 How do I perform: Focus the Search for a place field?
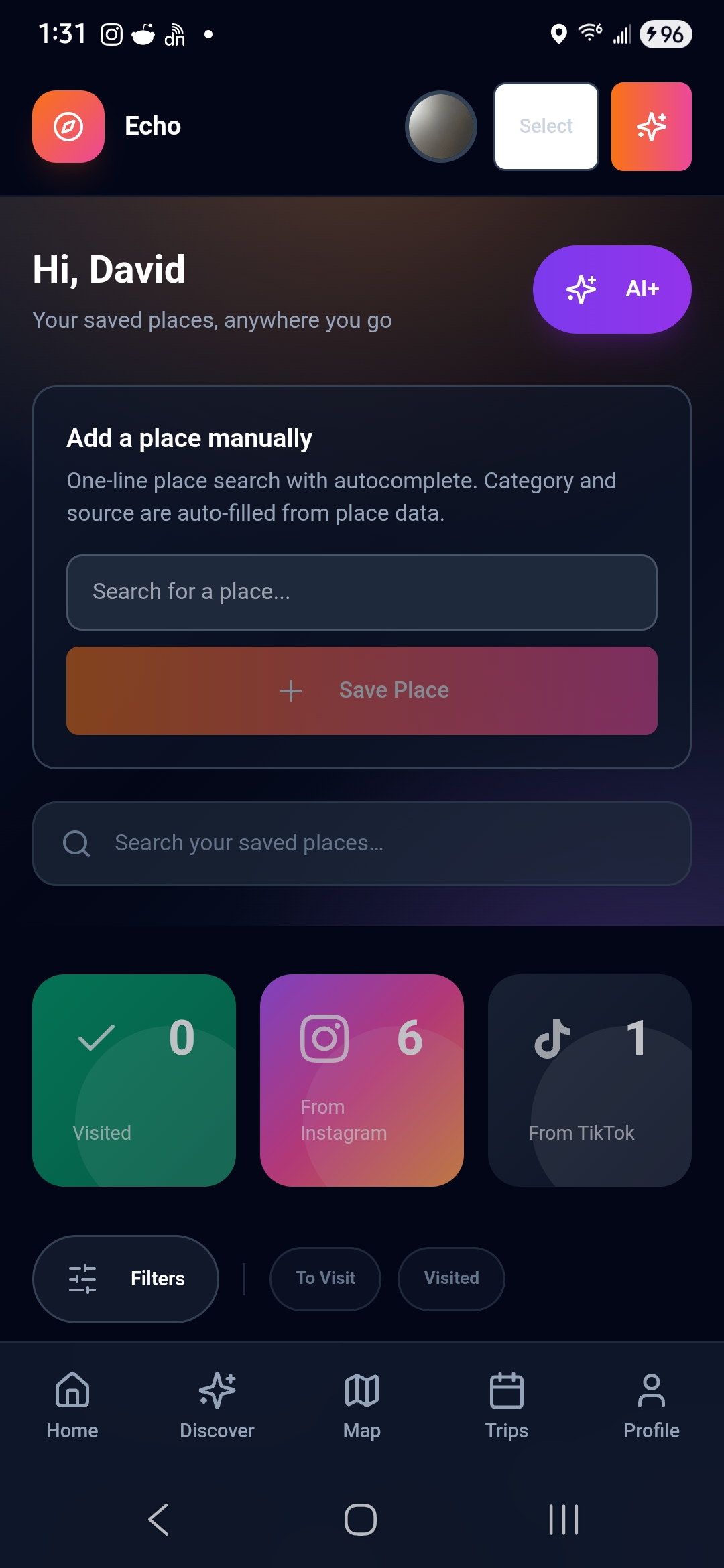(361, 592)
